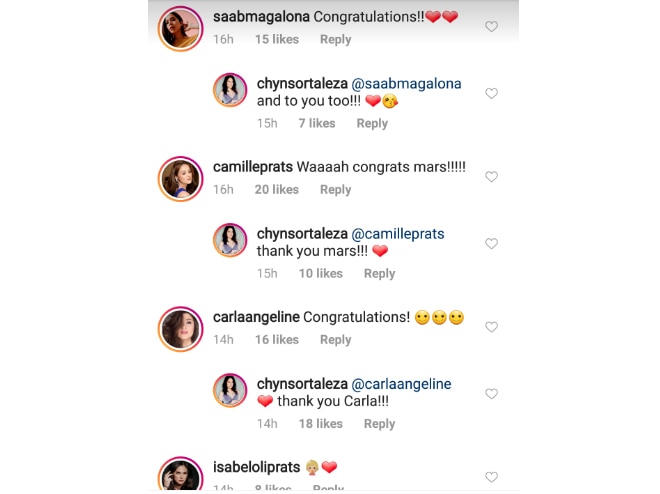Reply to saabmagalona's comment

coord(335,40)
